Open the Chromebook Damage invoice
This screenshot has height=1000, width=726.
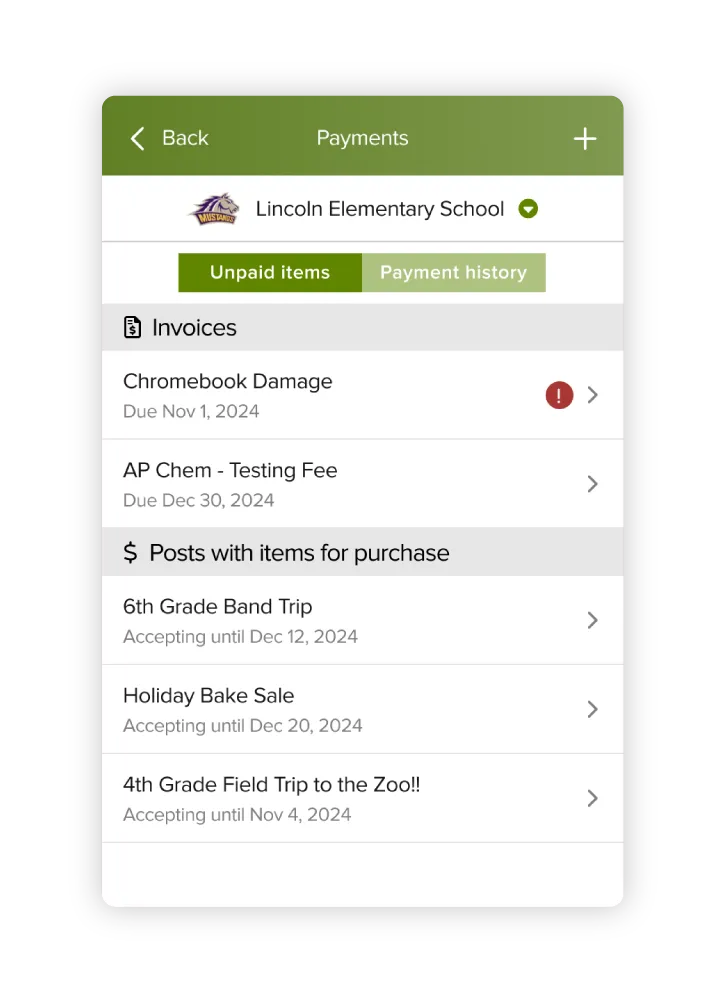(x=362, y=395)
